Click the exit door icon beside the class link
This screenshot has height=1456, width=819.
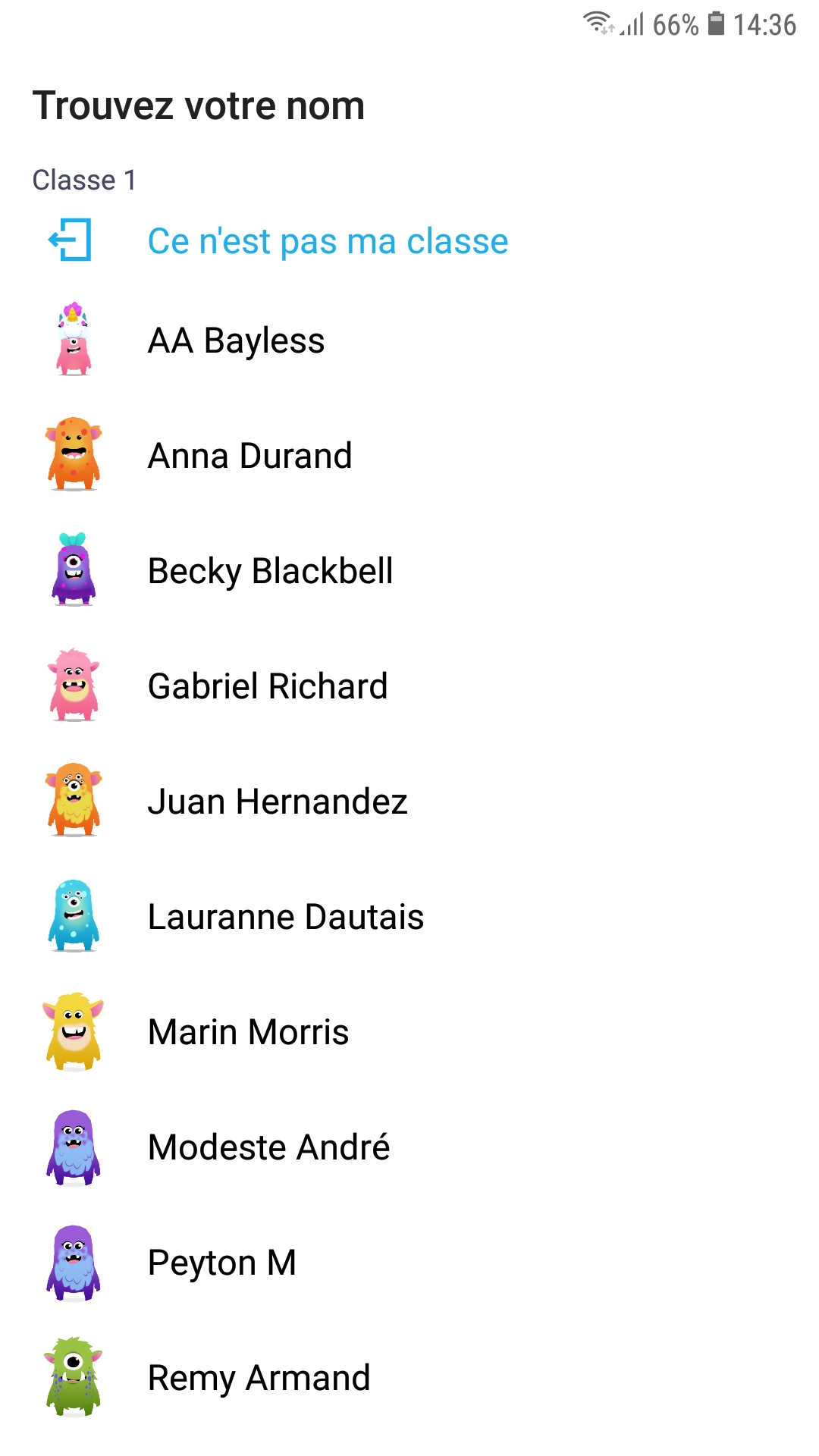click(71, 240)
